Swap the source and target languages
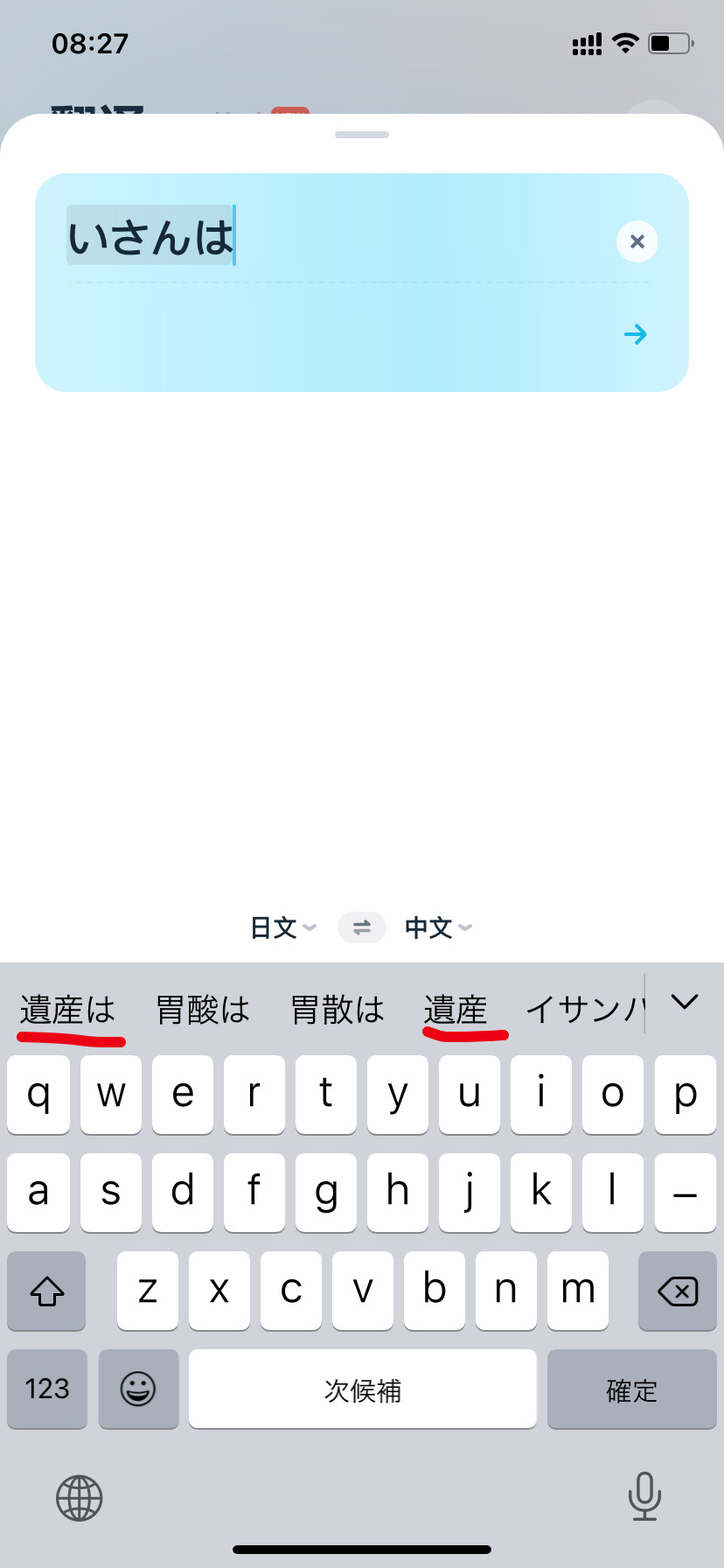Image resolution: width=724 pixels, height=1568 pixels. pos(362,927)
